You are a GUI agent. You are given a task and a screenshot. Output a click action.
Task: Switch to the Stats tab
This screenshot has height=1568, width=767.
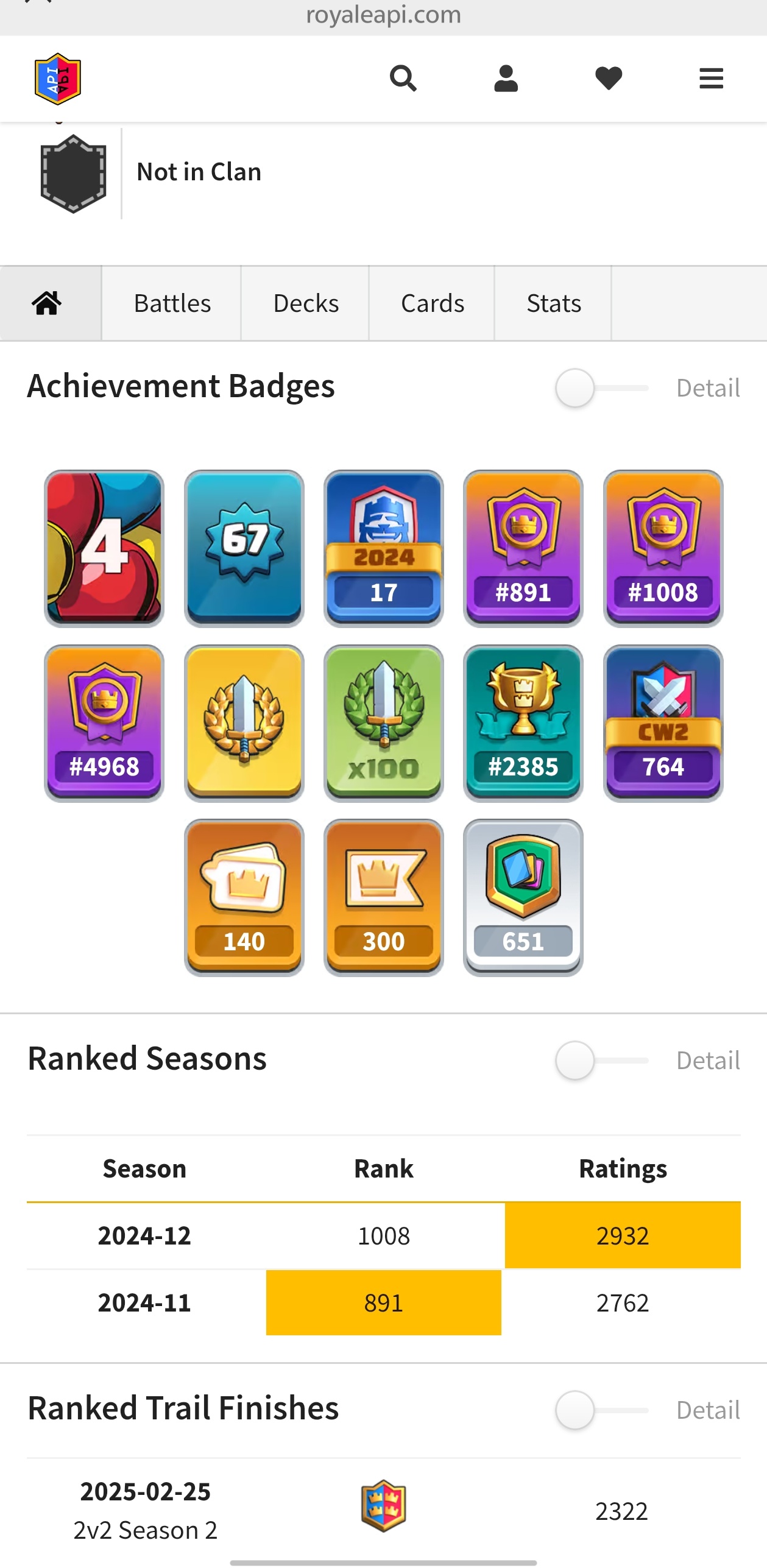tap(553, 303)
